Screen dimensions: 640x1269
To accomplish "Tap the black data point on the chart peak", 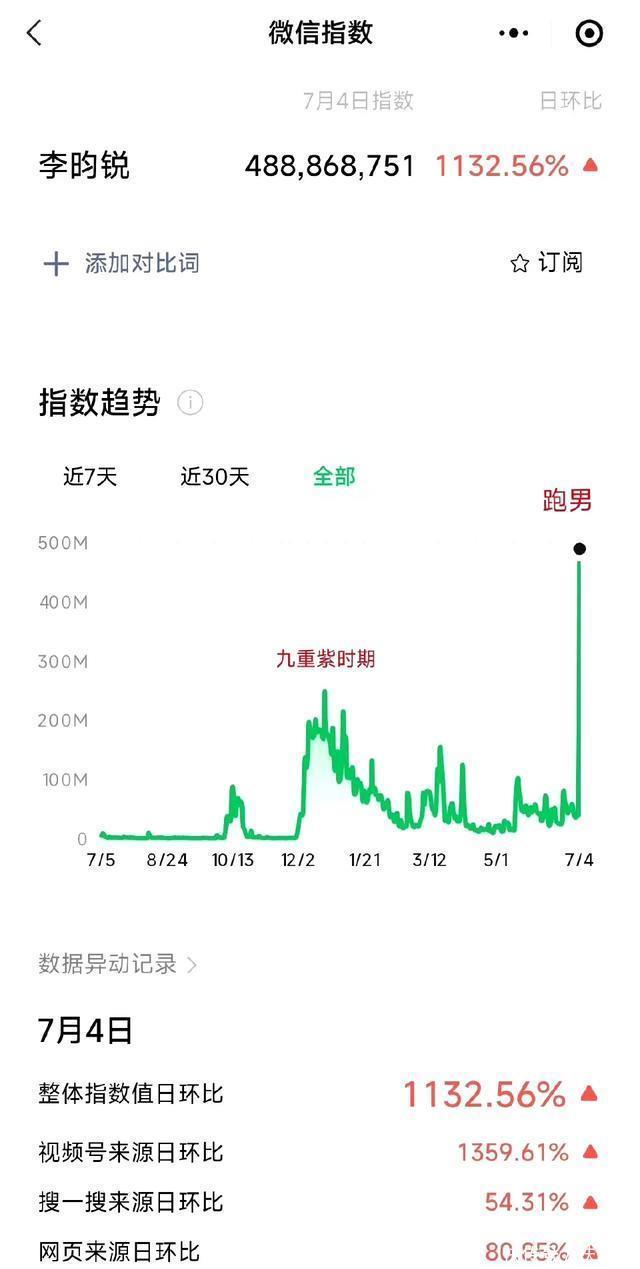I will coord(579,548).
